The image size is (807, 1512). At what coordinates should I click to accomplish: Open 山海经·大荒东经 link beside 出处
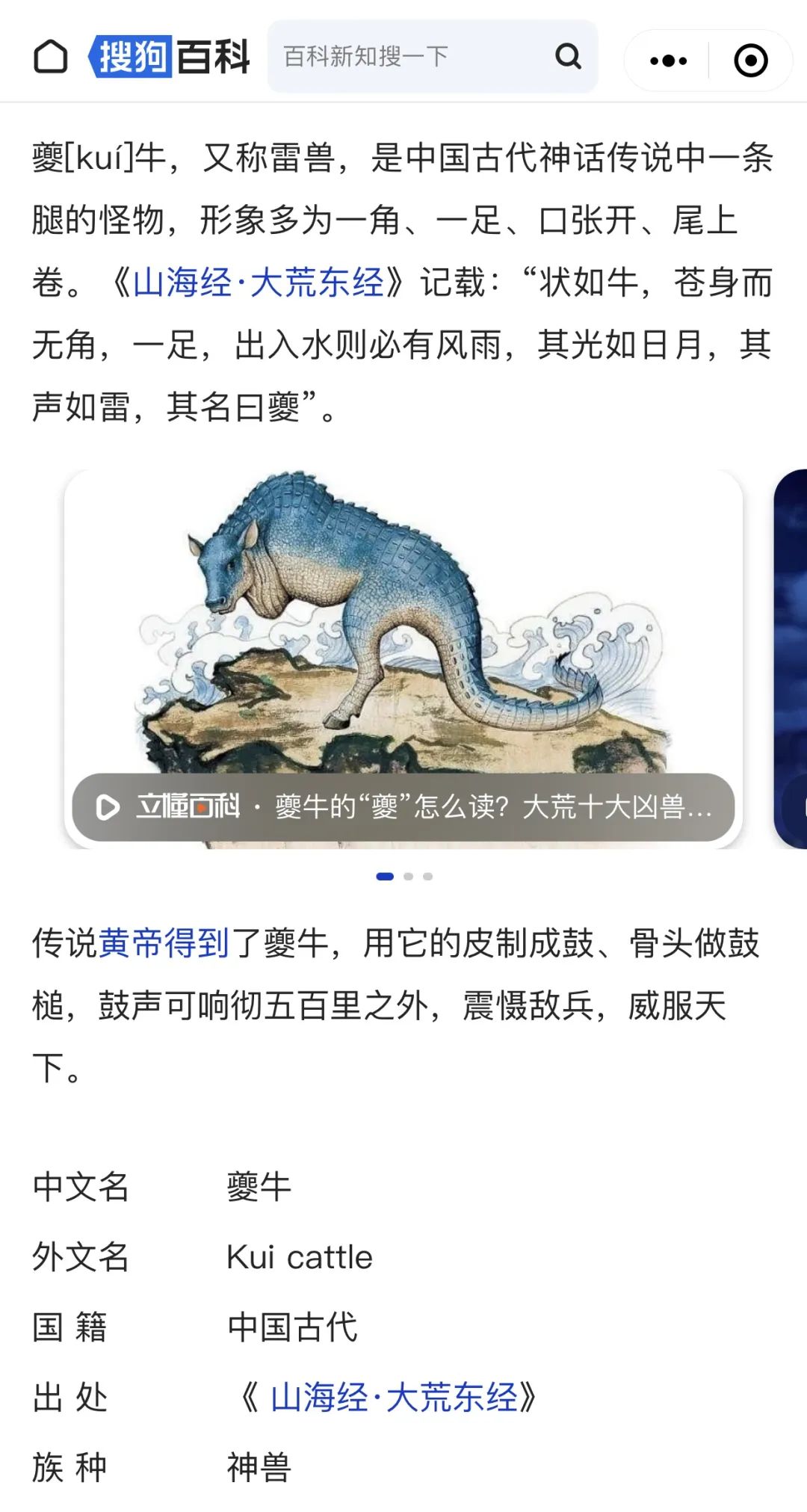click(x=394, y=1398)
